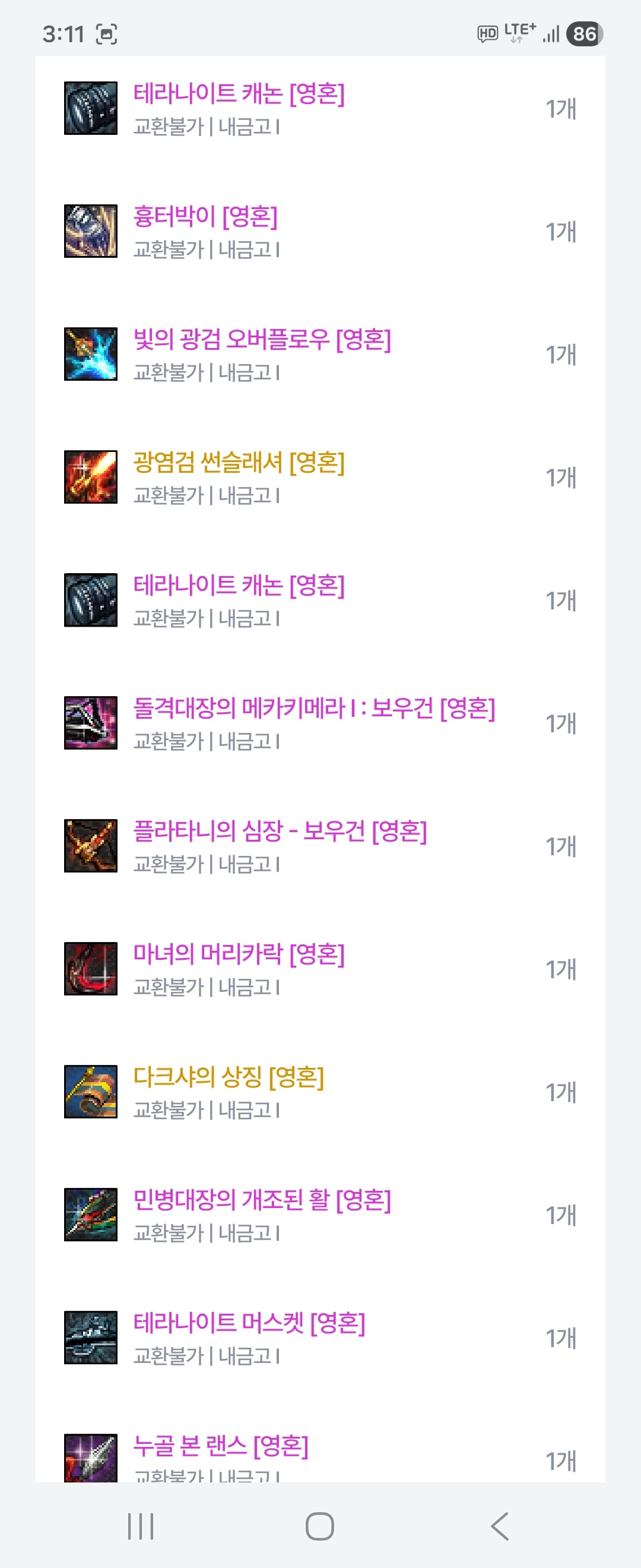Select 광염검 썬슬래셔 [영혼] row
Screen dimensions: 641x1568
[239, 463]
